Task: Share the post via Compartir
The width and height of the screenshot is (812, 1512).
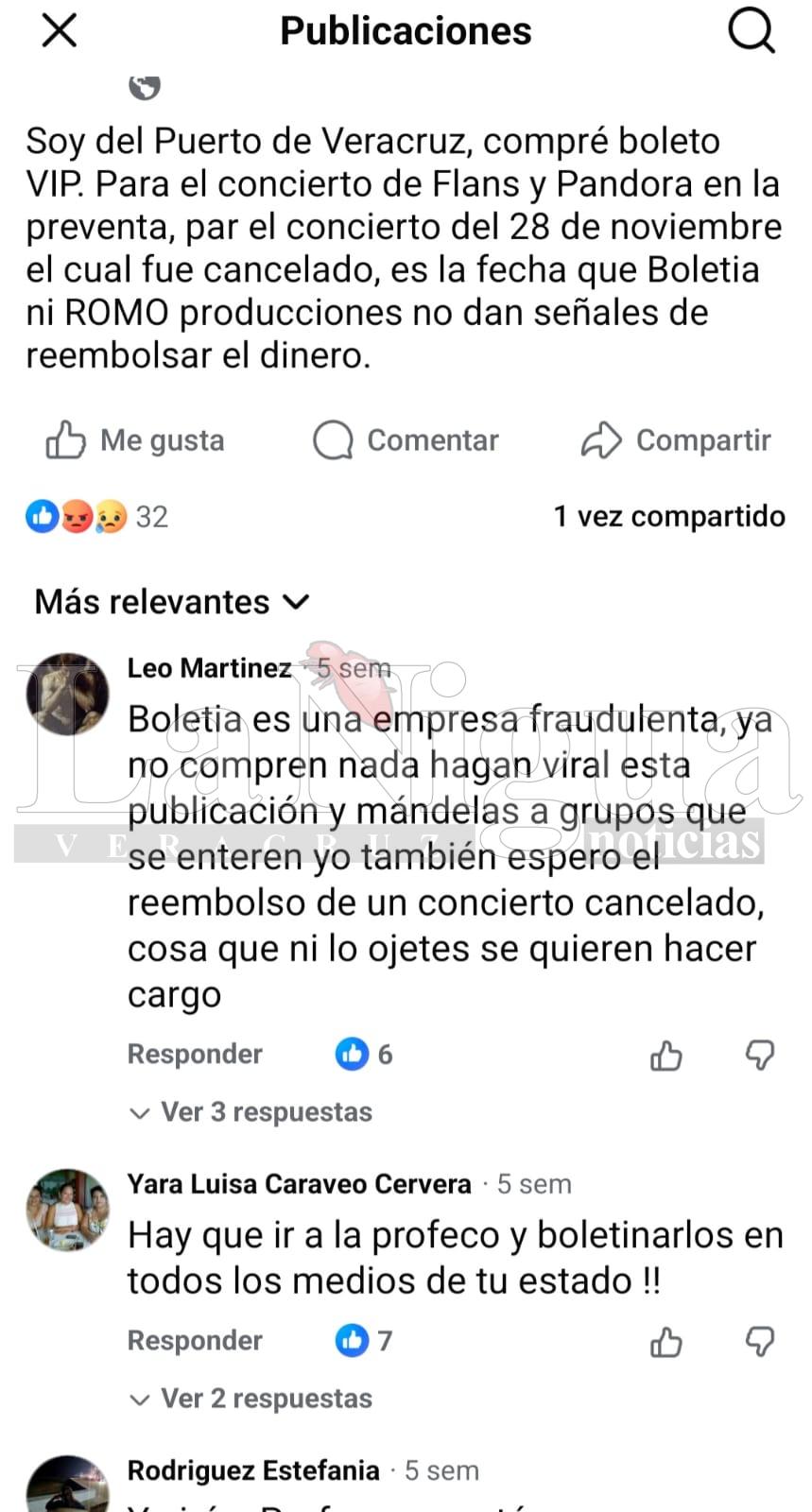Action: point(676,440)
